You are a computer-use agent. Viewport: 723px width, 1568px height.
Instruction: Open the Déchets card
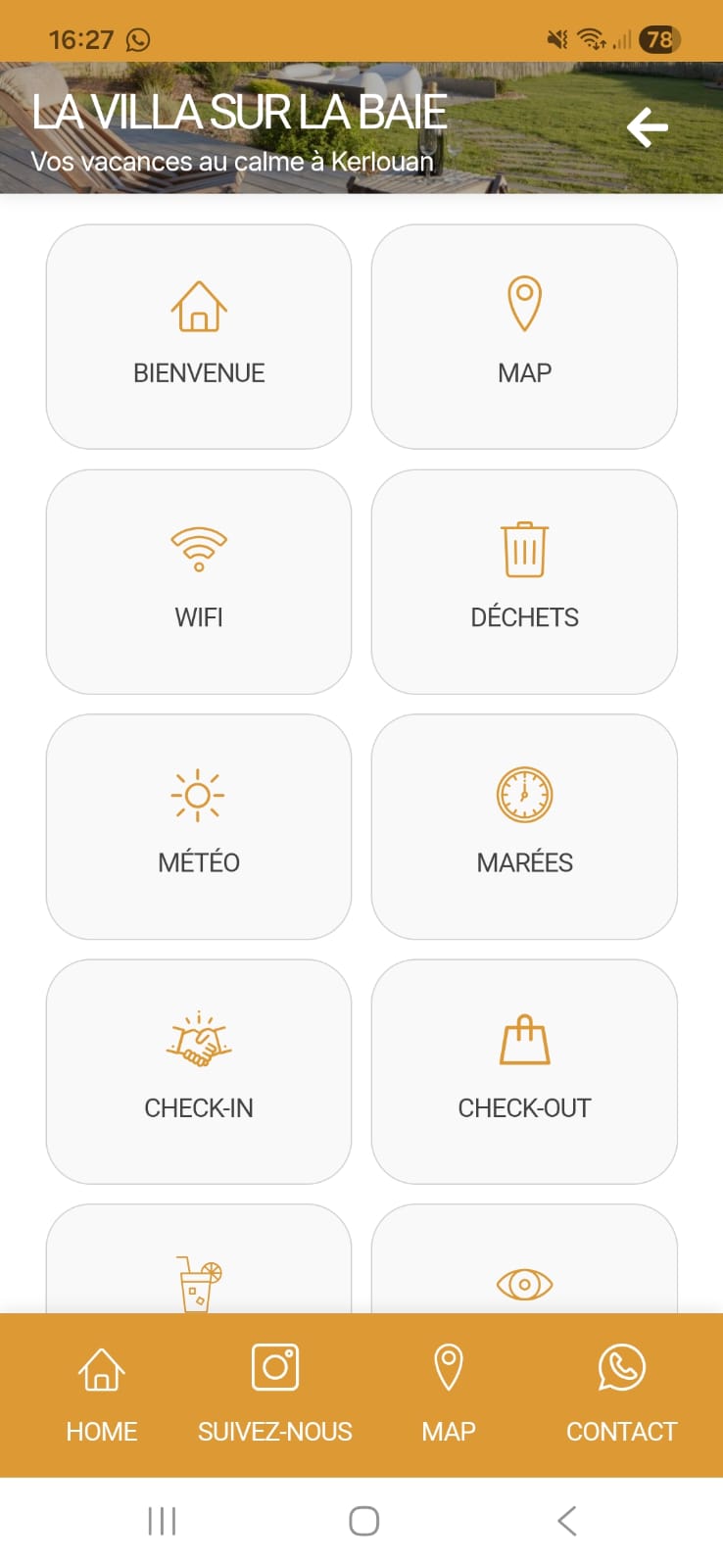524,581
